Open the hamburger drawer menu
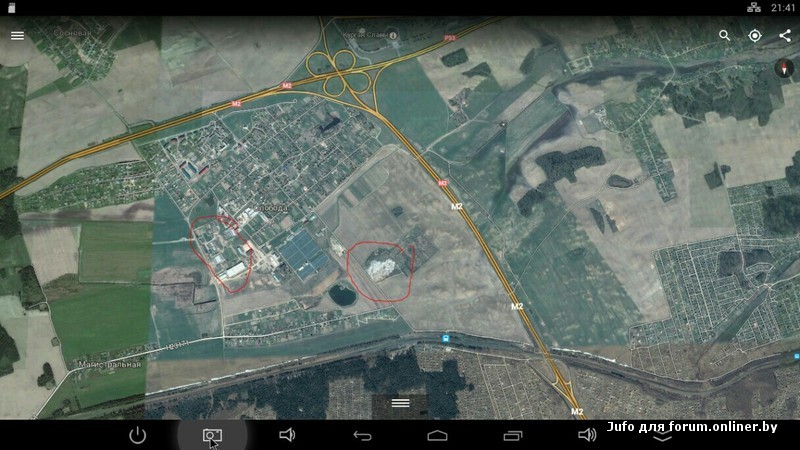The height and width of the screenshot is (450, 800). click(x=17, y=35)
